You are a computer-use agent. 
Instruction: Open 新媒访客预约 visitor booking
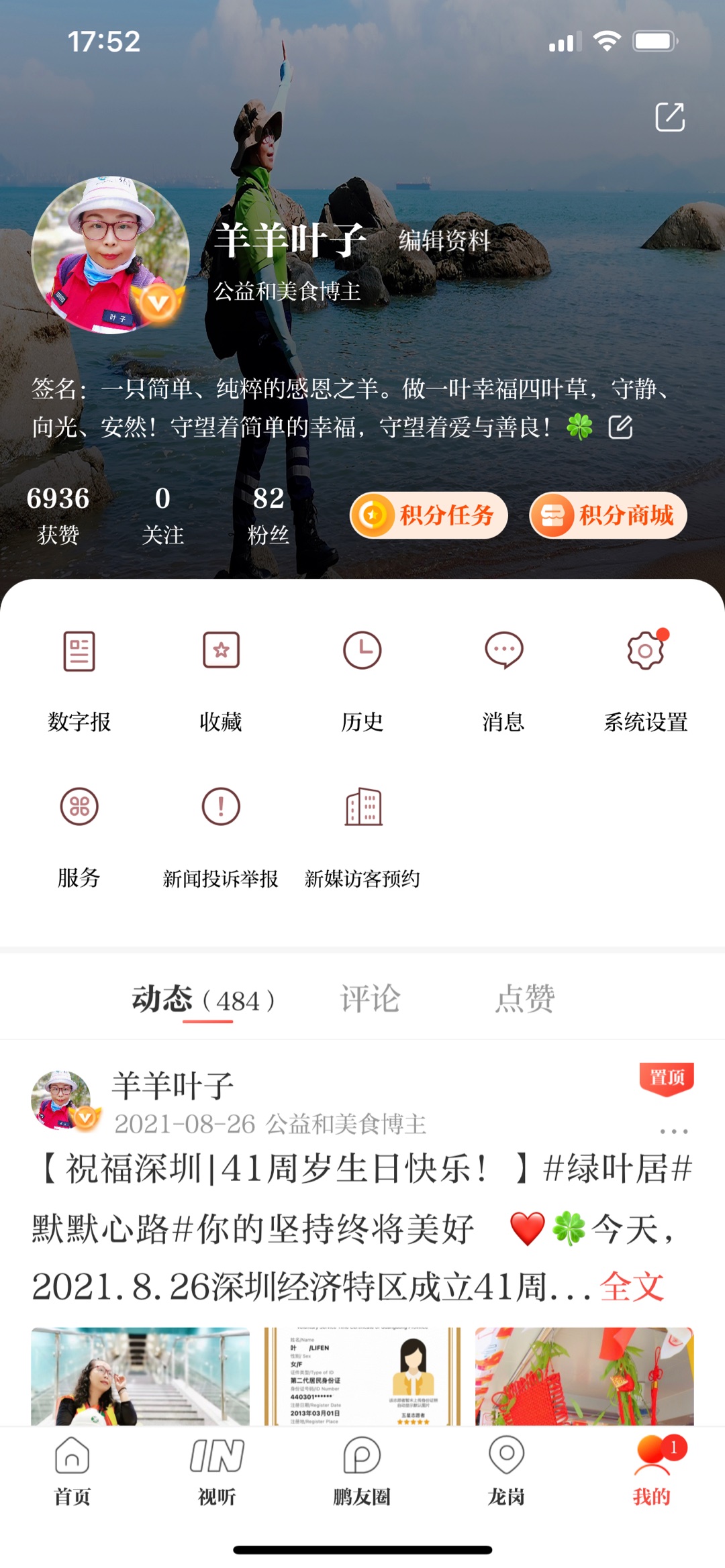pyautogui.click(x=362, y=835)
